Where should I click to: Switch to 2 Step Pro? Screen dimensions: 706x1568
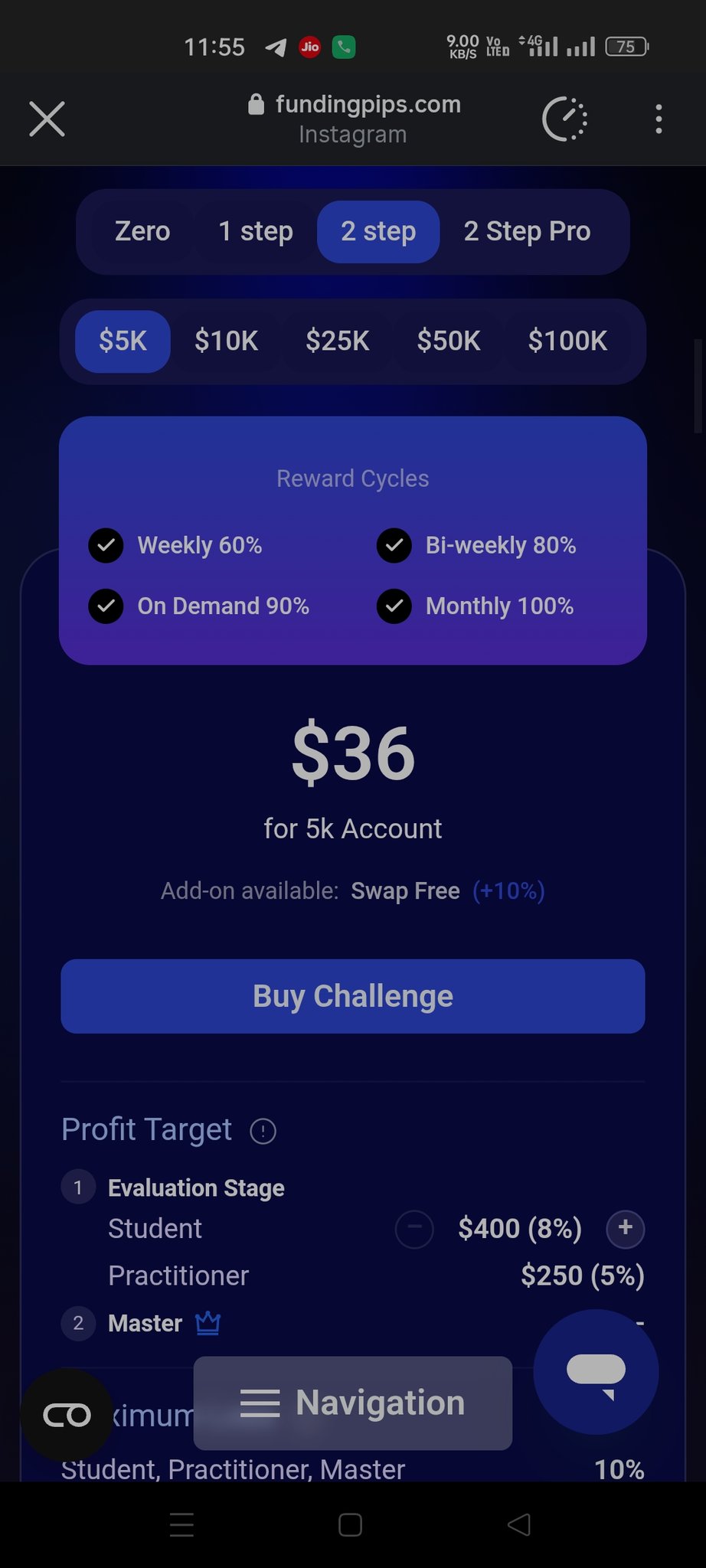527,231
